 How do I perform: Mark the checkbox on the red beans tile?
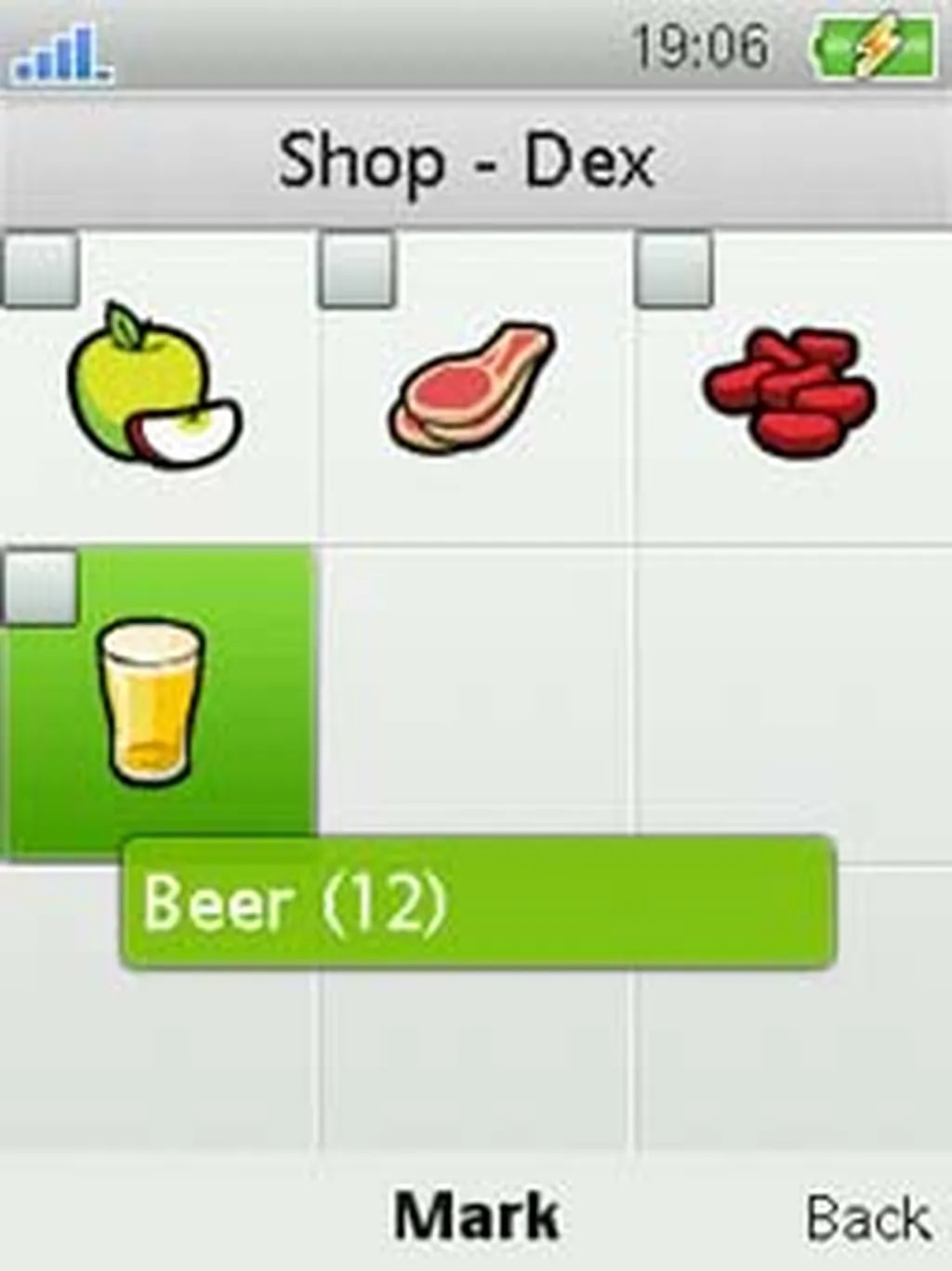674,270
